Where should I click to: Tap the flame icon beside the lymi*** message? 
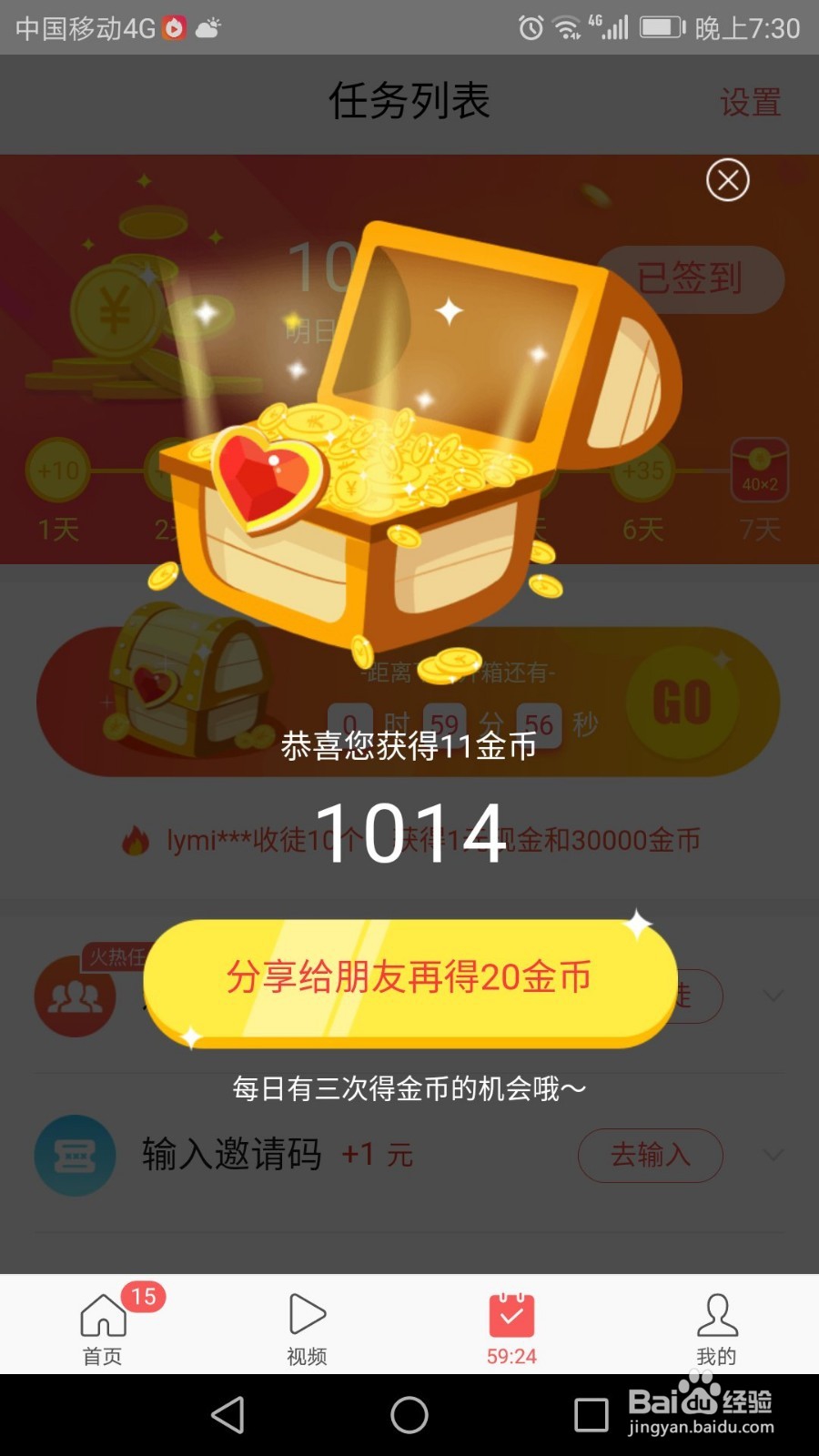[x=135, y=842]
